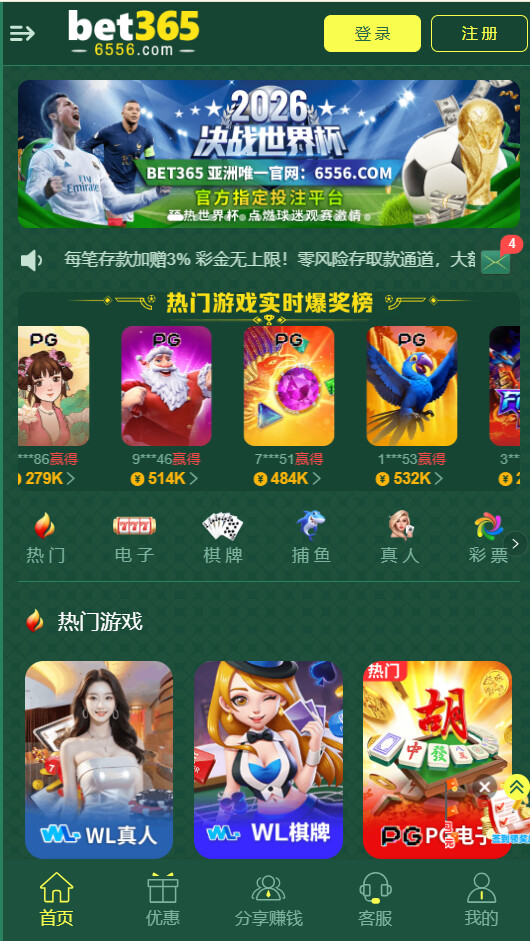
Task: Switch to the 客服 tab
Action: [375, 899]
